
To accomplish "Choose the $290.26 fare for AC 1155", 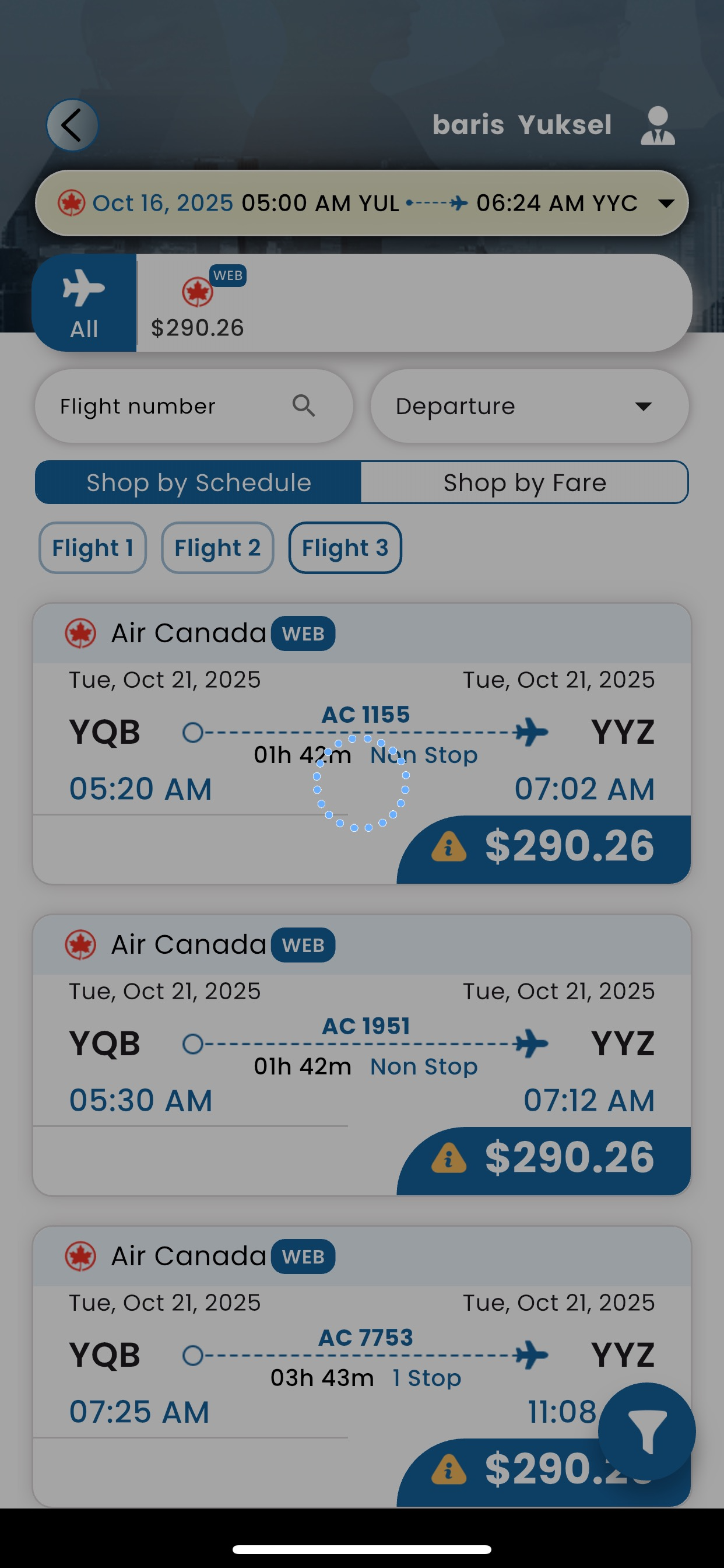I will (544, 849).
